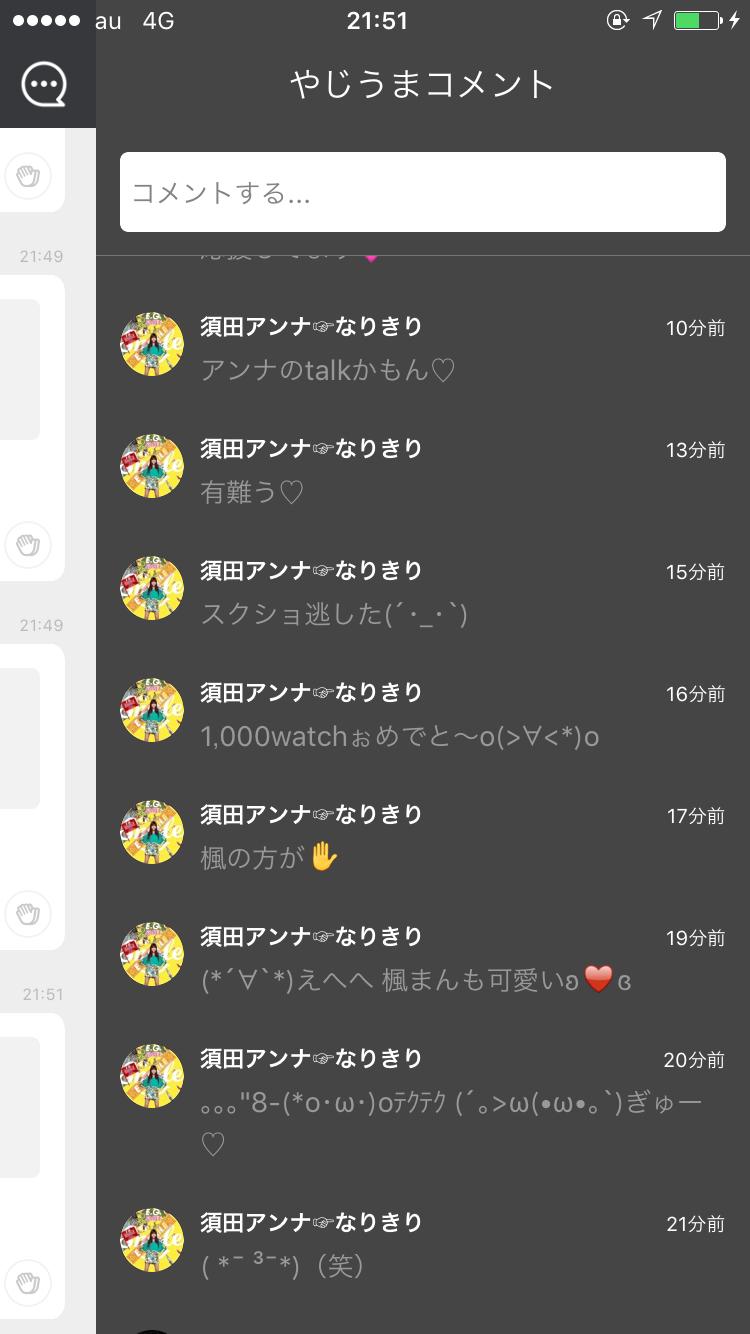
Task: Tap the 17分前 timestamp
Action: 697,815
